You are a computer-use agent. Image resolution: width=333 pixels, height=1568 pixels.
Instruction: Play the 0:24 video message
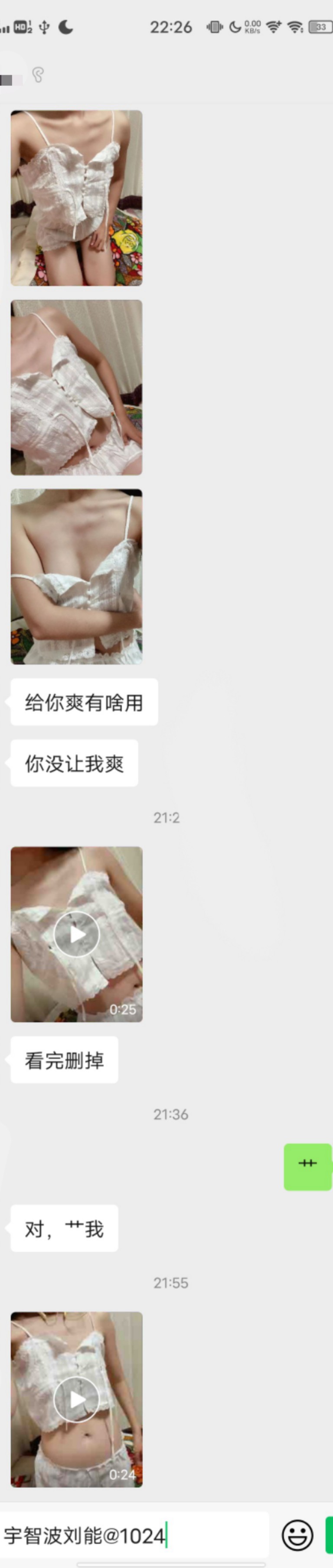point(77,1399)
